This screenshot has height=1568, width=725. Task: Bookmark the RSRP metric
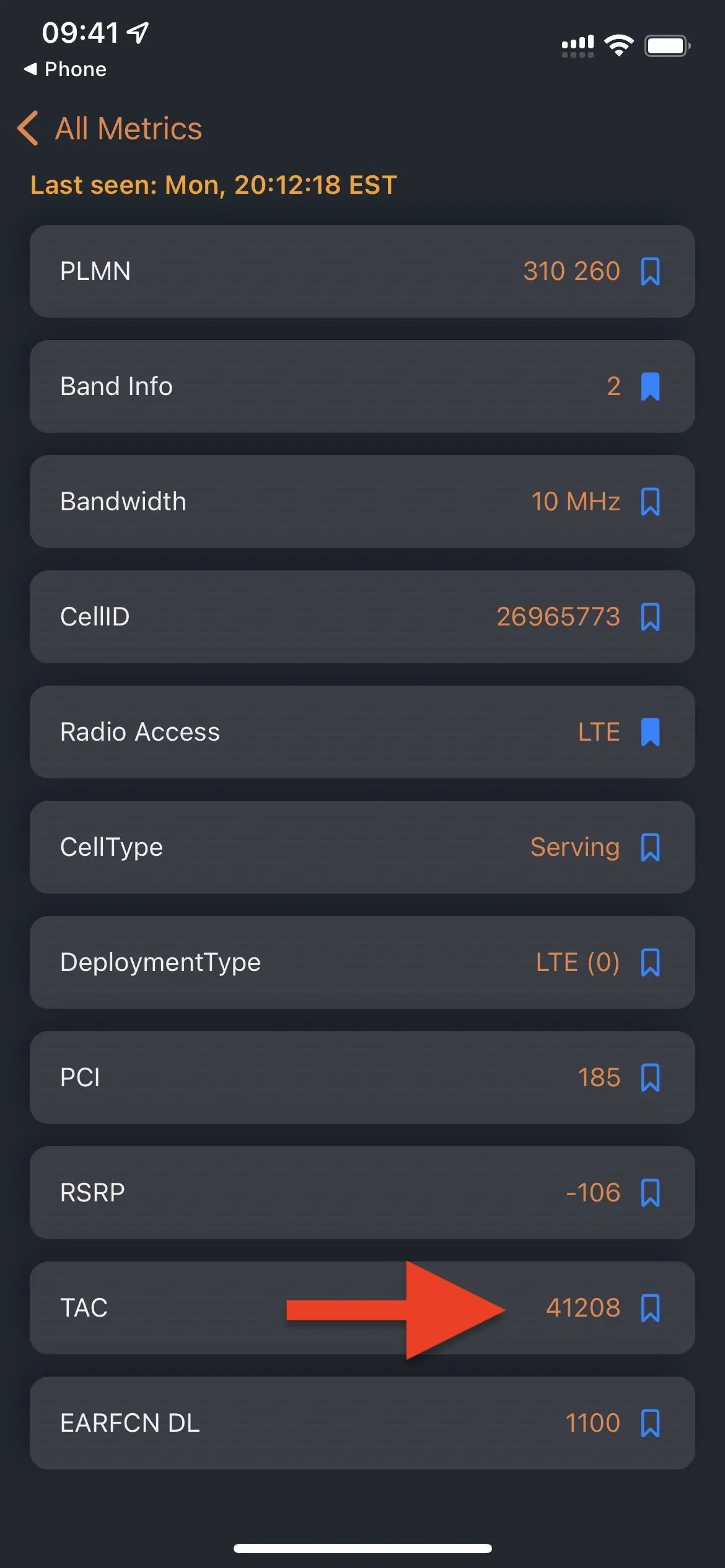tap(650, 1193)
